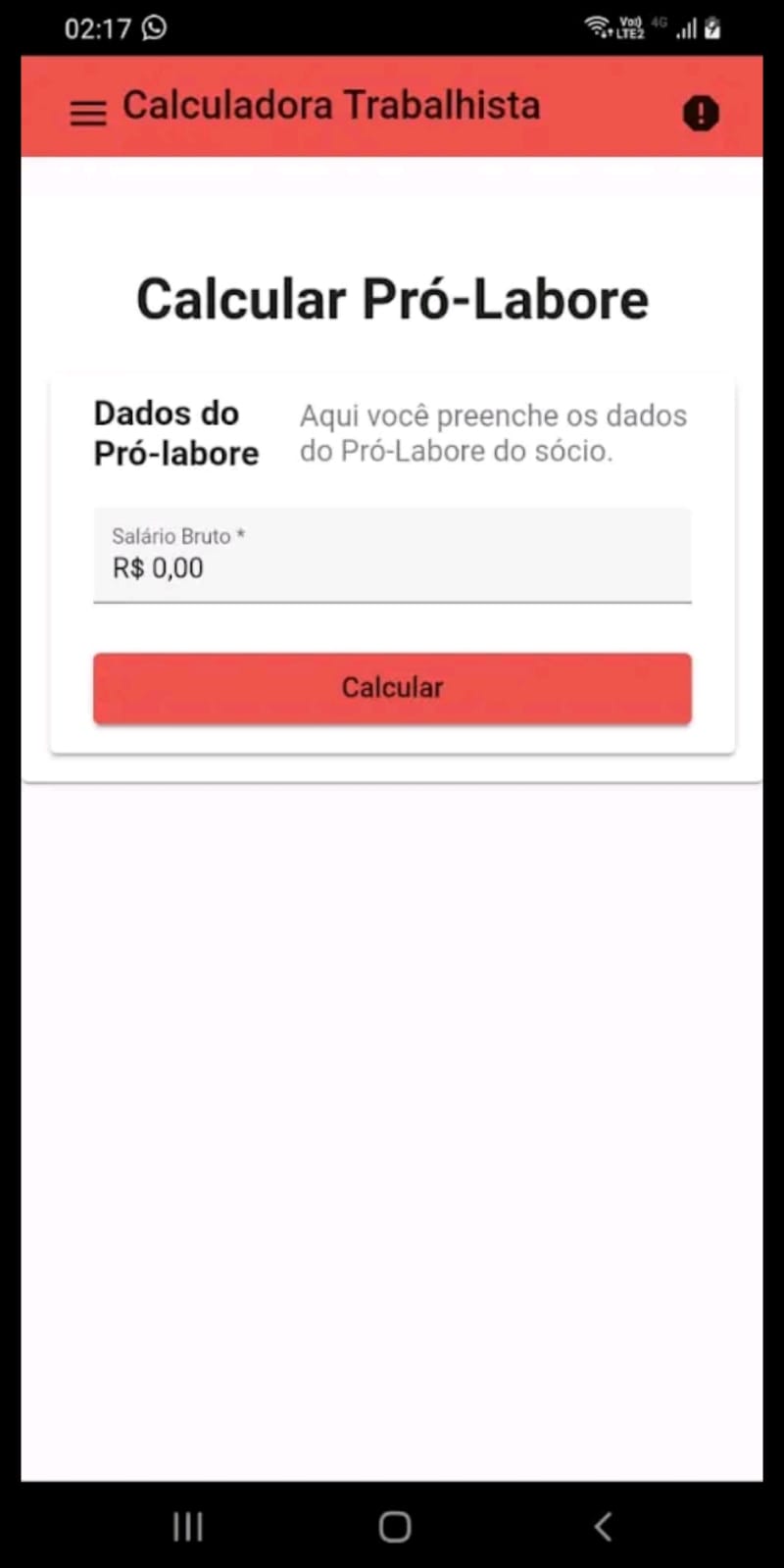Tap the alert icon in app bar
The image size is (784, 1568).
point(701,114)
